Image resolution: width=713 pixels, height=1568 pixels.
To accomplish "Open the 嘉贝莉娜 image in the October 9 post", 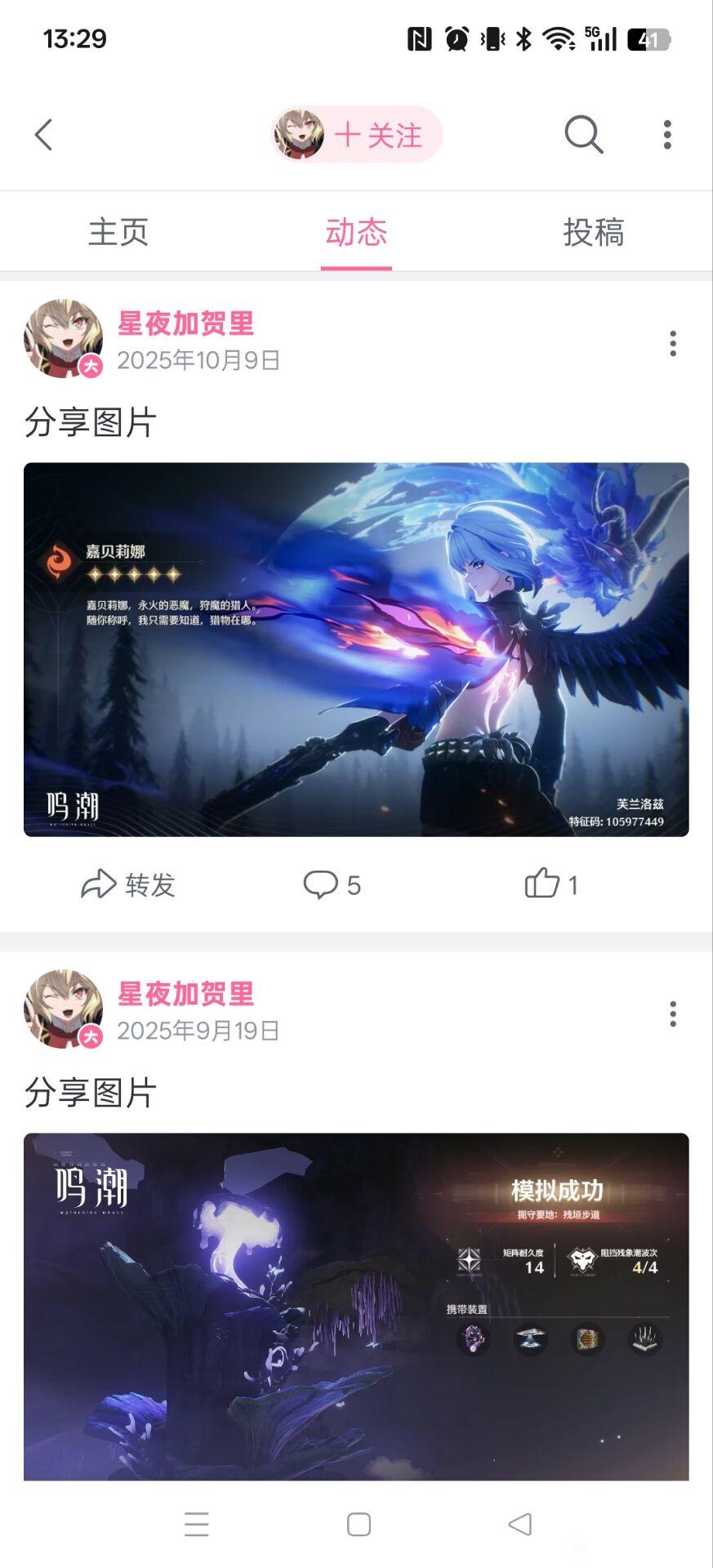I will 356,649.
